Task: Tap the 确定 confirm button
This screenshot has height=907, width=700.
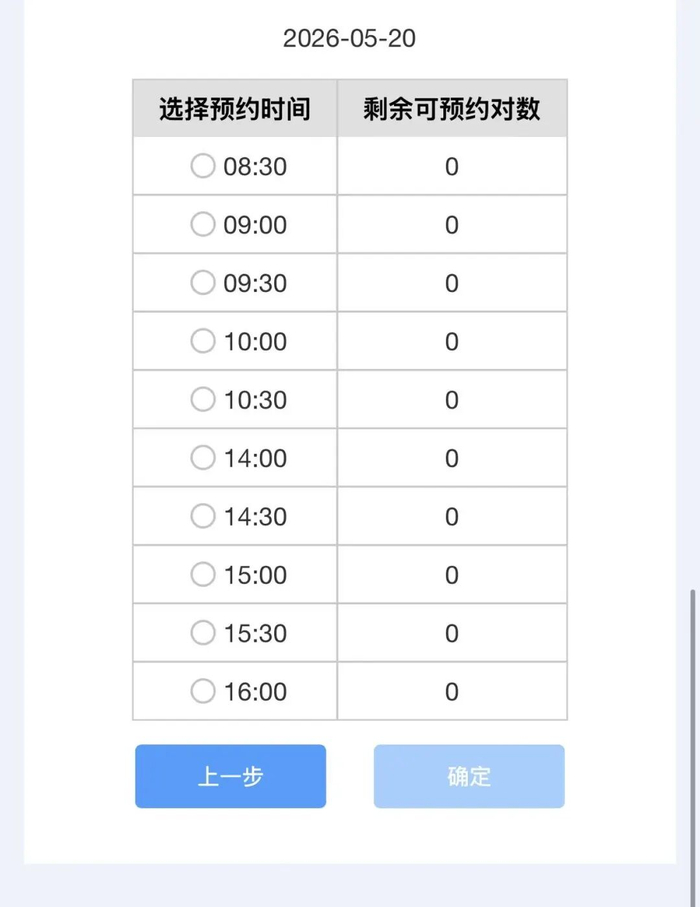Action: [469, 776]
